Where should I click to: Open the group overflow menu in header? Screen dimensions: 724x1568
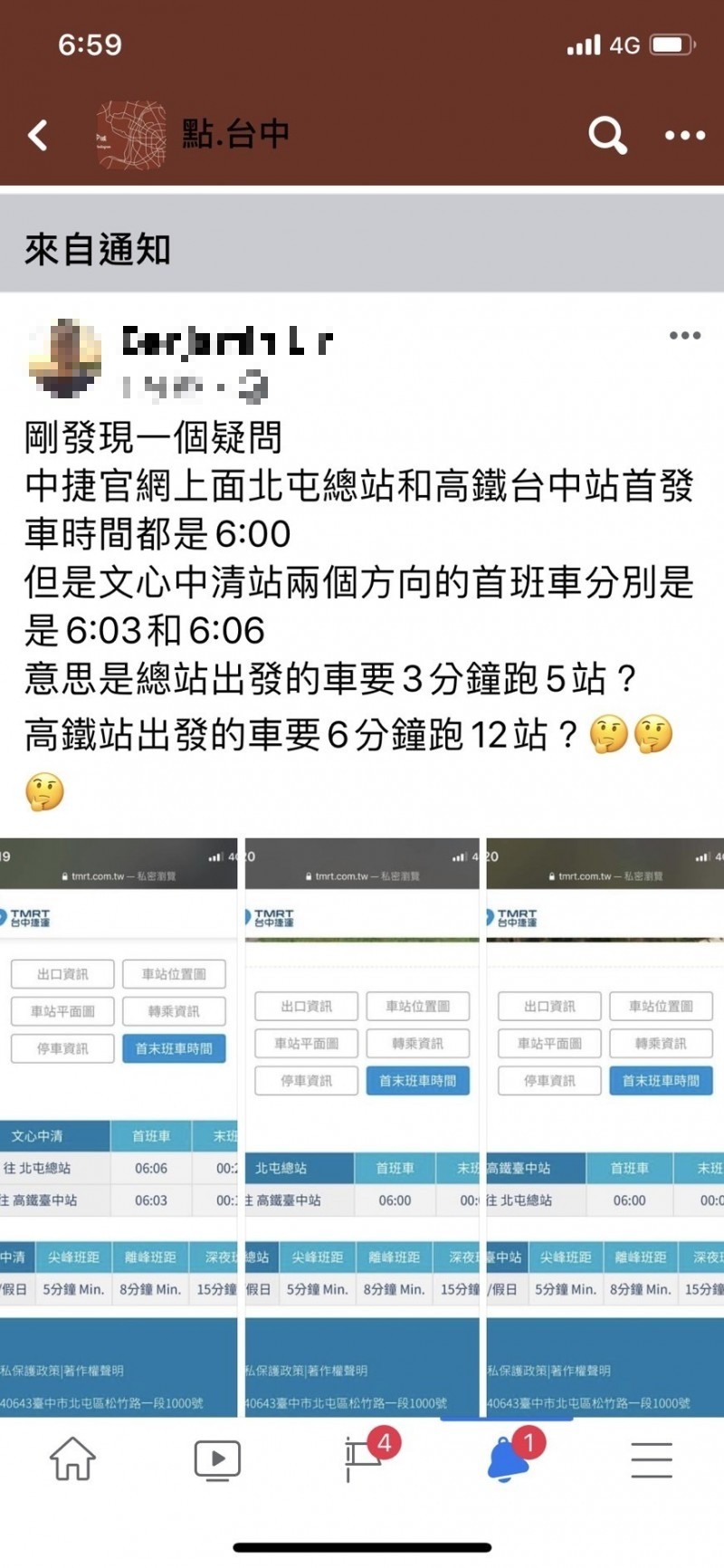pos(684,136)
